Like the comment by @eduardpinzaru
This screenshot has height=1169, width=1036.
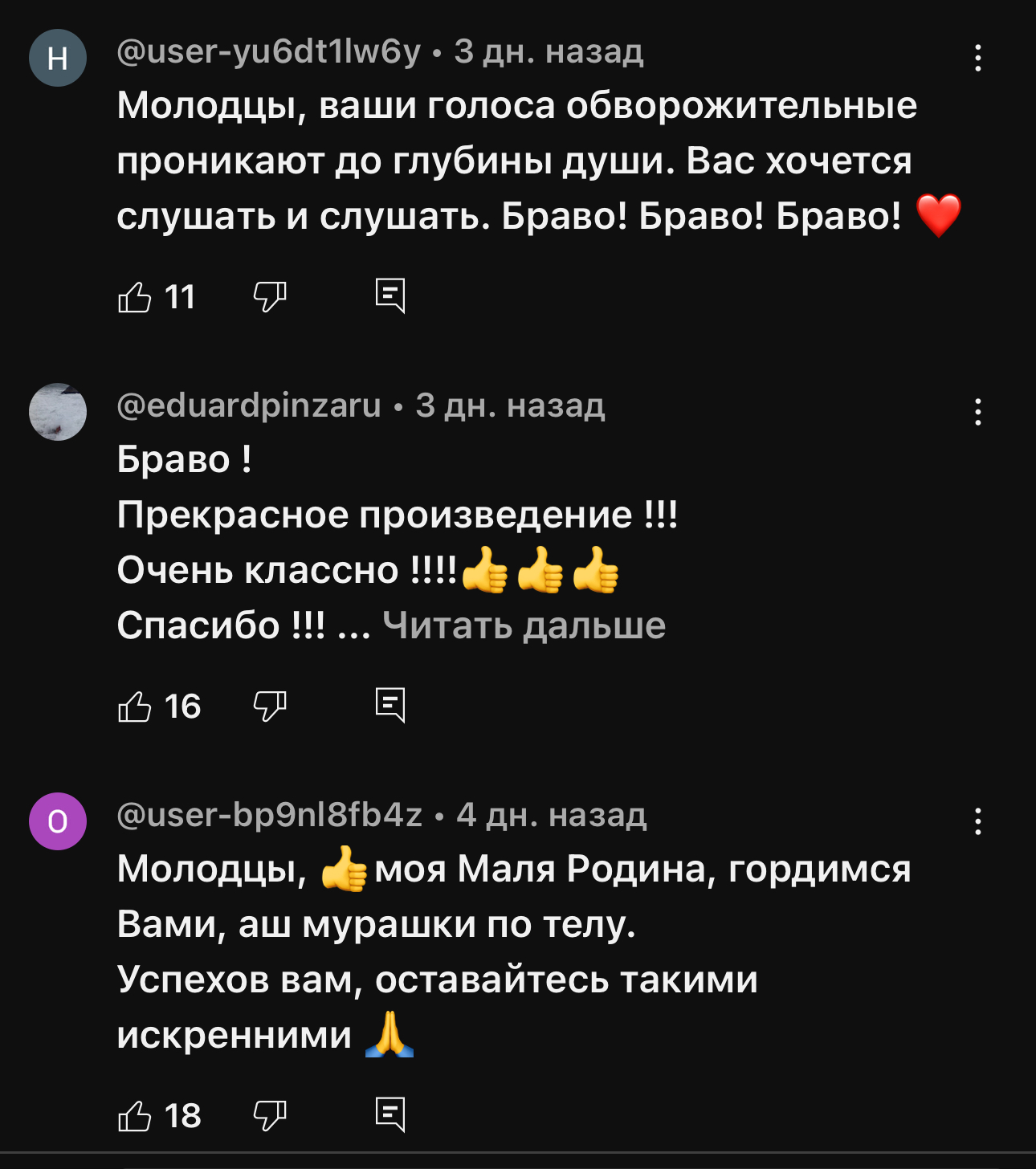[x=135, y=707]
